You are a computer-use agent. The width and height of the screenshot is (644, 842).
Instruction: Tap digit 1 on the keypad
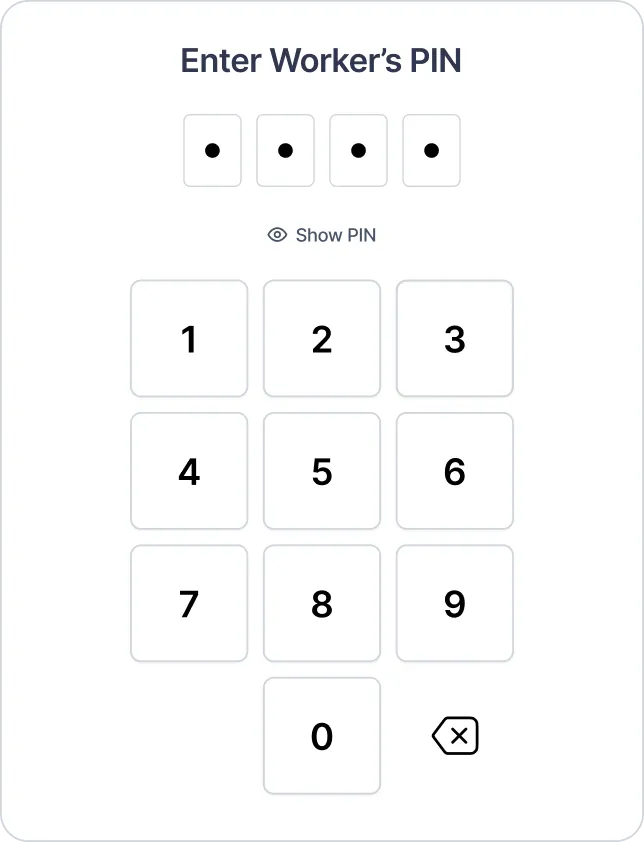coord(189,339)
